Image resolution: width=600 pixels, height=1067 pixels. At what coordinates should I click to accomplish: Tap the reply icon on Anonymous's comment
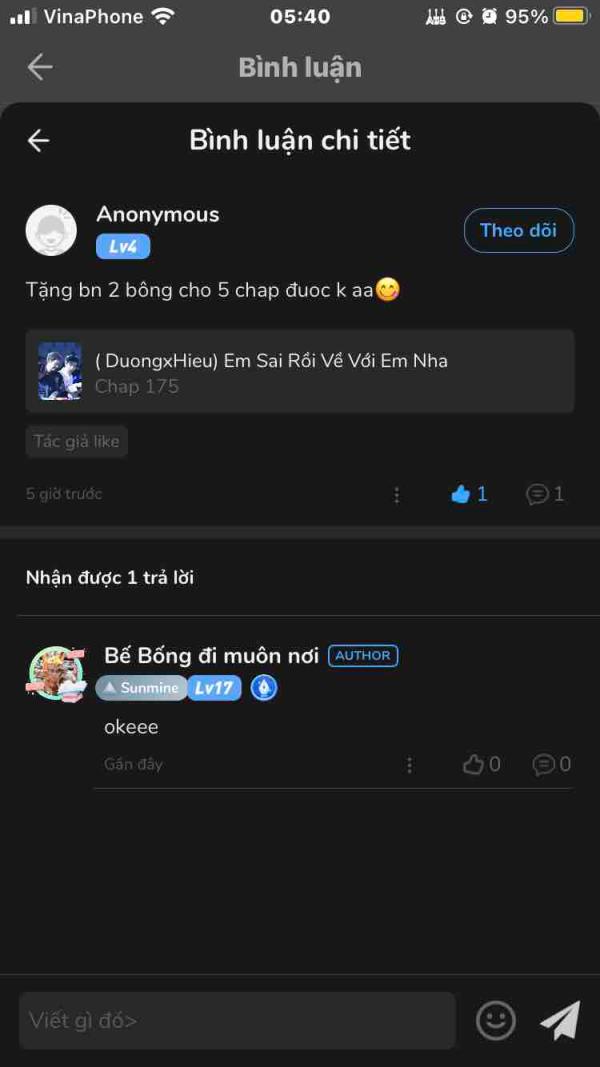point(545,494)
